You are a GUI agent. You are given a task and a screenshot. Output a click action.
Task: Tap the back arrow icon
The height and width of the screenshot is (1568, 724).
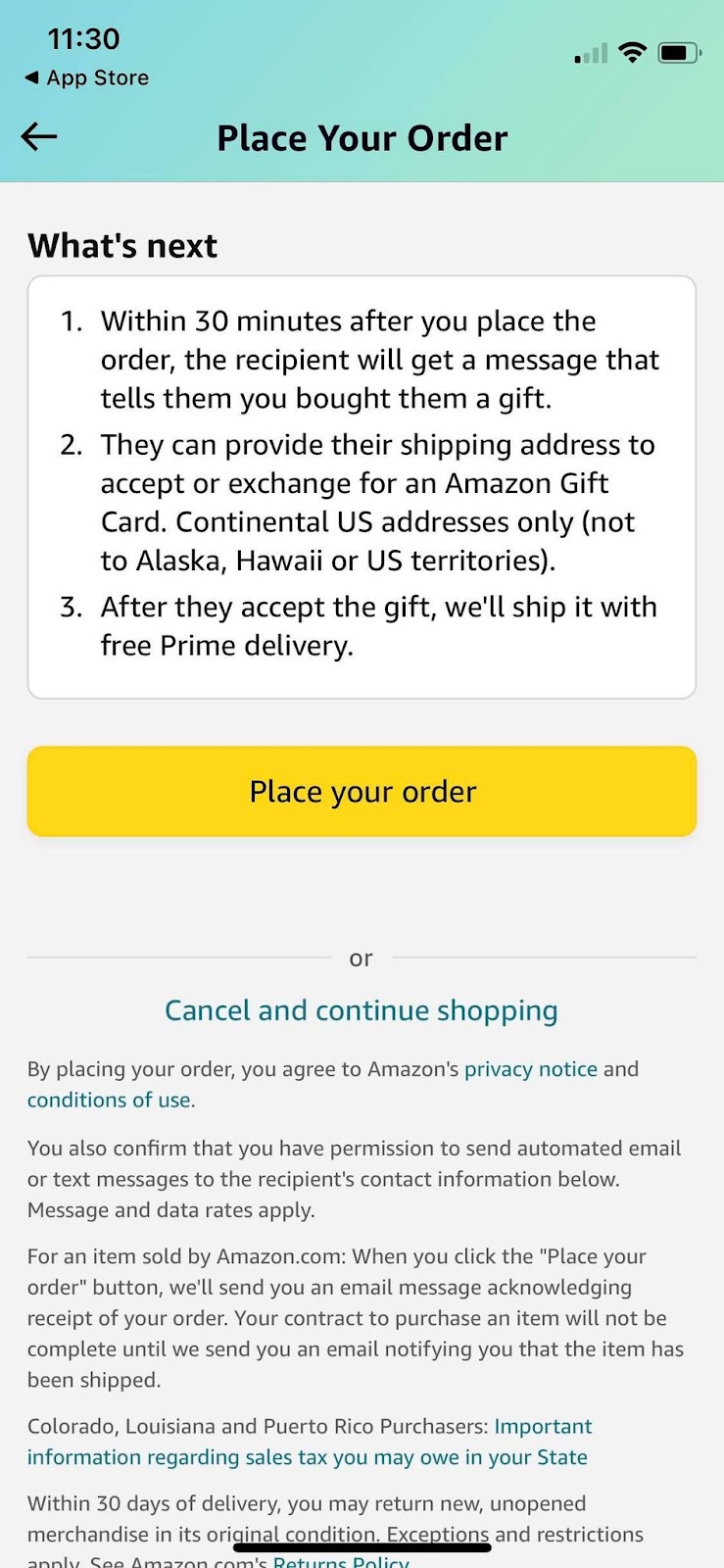pyautogui.click(x=38, y=136)
